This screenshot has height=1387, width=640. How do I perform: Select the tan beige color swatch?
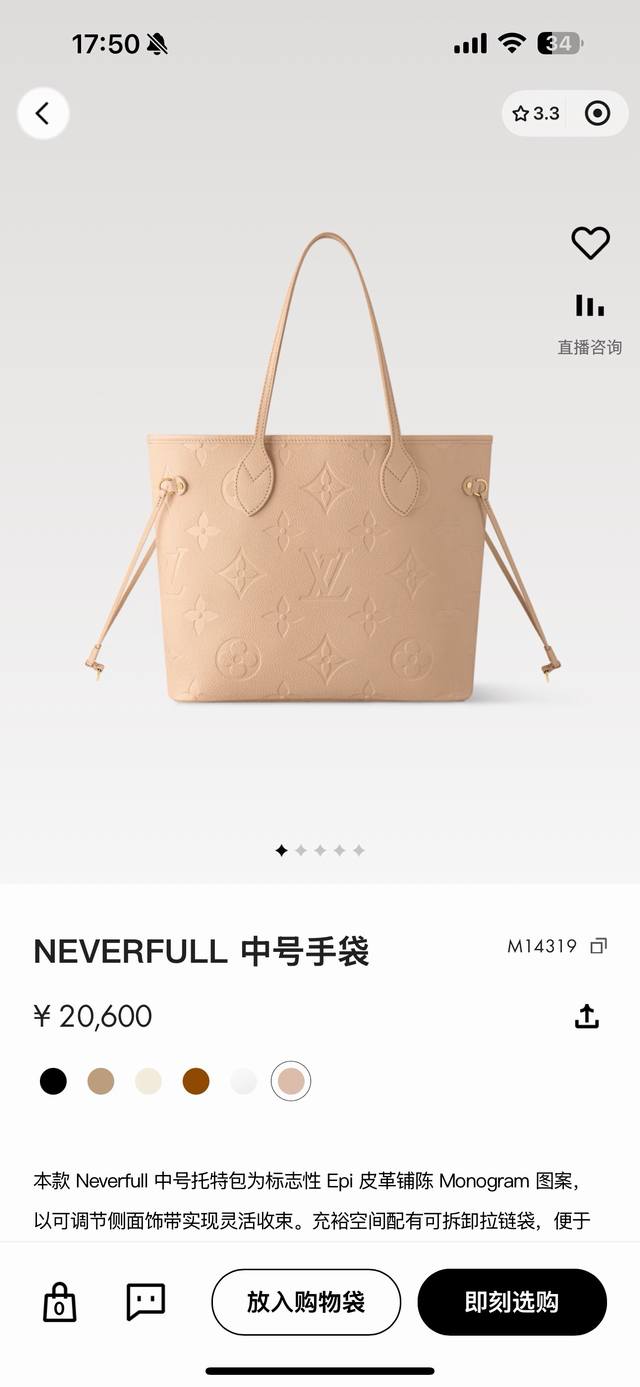coord(100,1081)
